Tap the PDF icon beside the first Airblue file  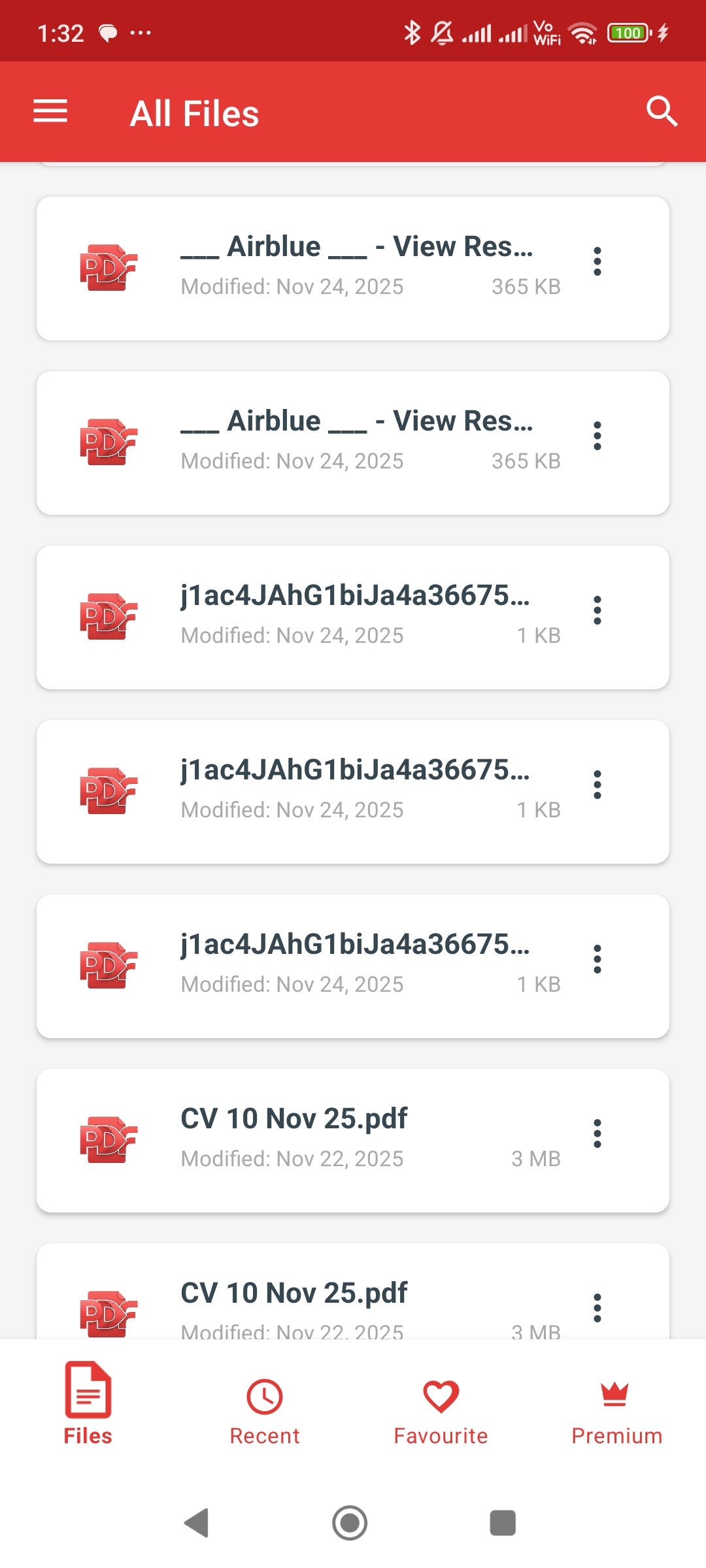109,267
